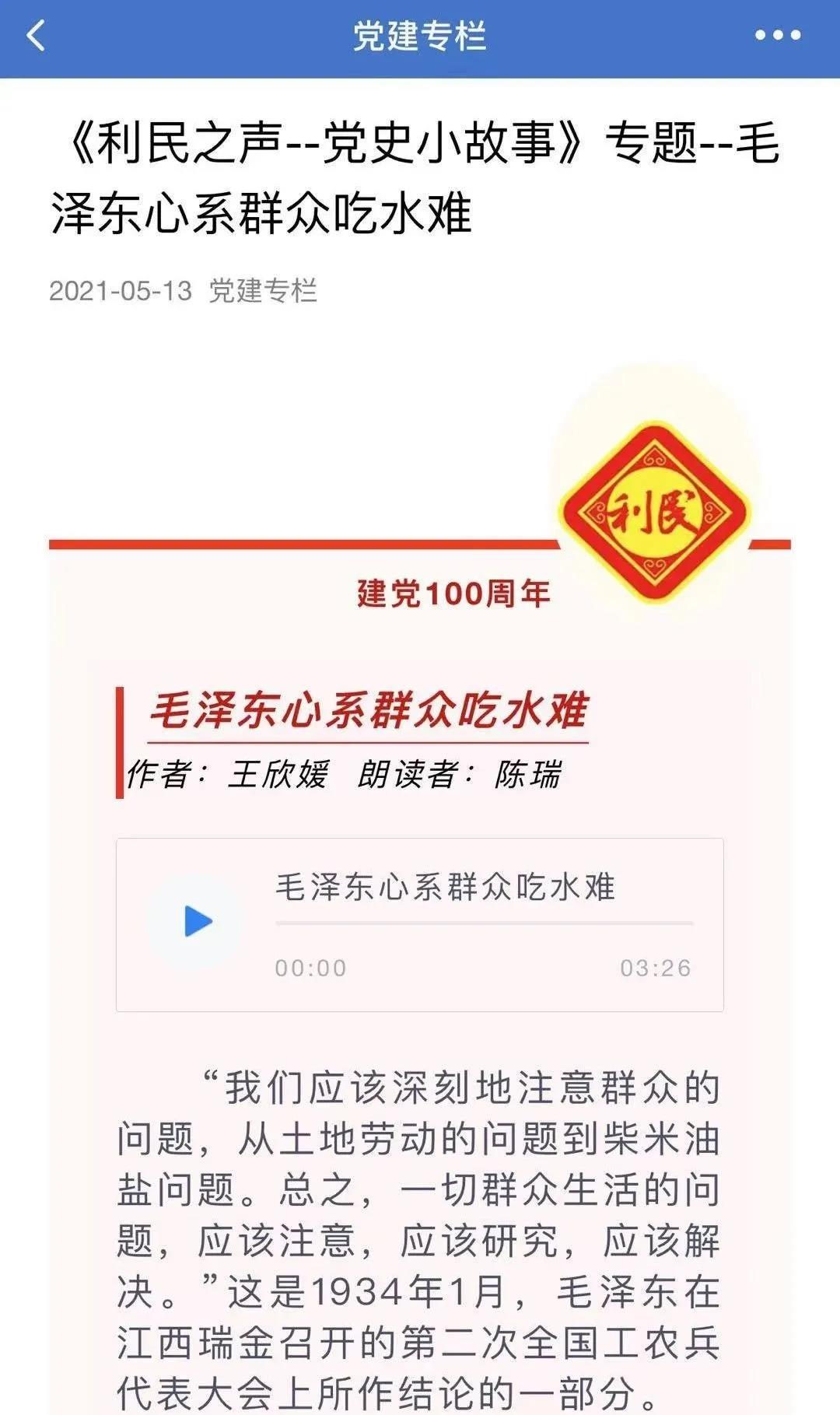Tap the audio progress bar to seek

tap(484, 923)
